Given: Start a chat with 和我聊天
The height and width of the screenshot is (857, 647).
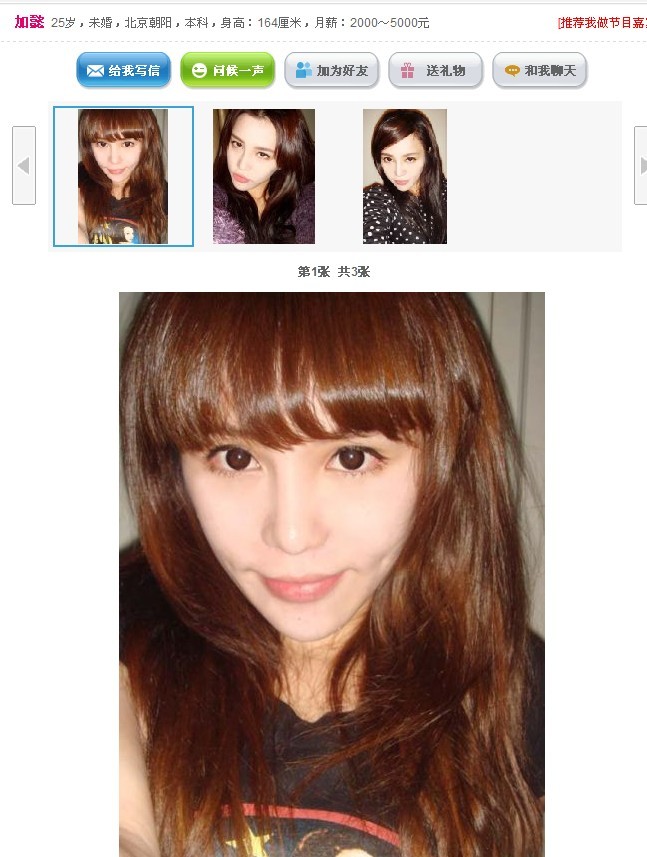Looking at the screenshot, I should (x=539, y=70).
